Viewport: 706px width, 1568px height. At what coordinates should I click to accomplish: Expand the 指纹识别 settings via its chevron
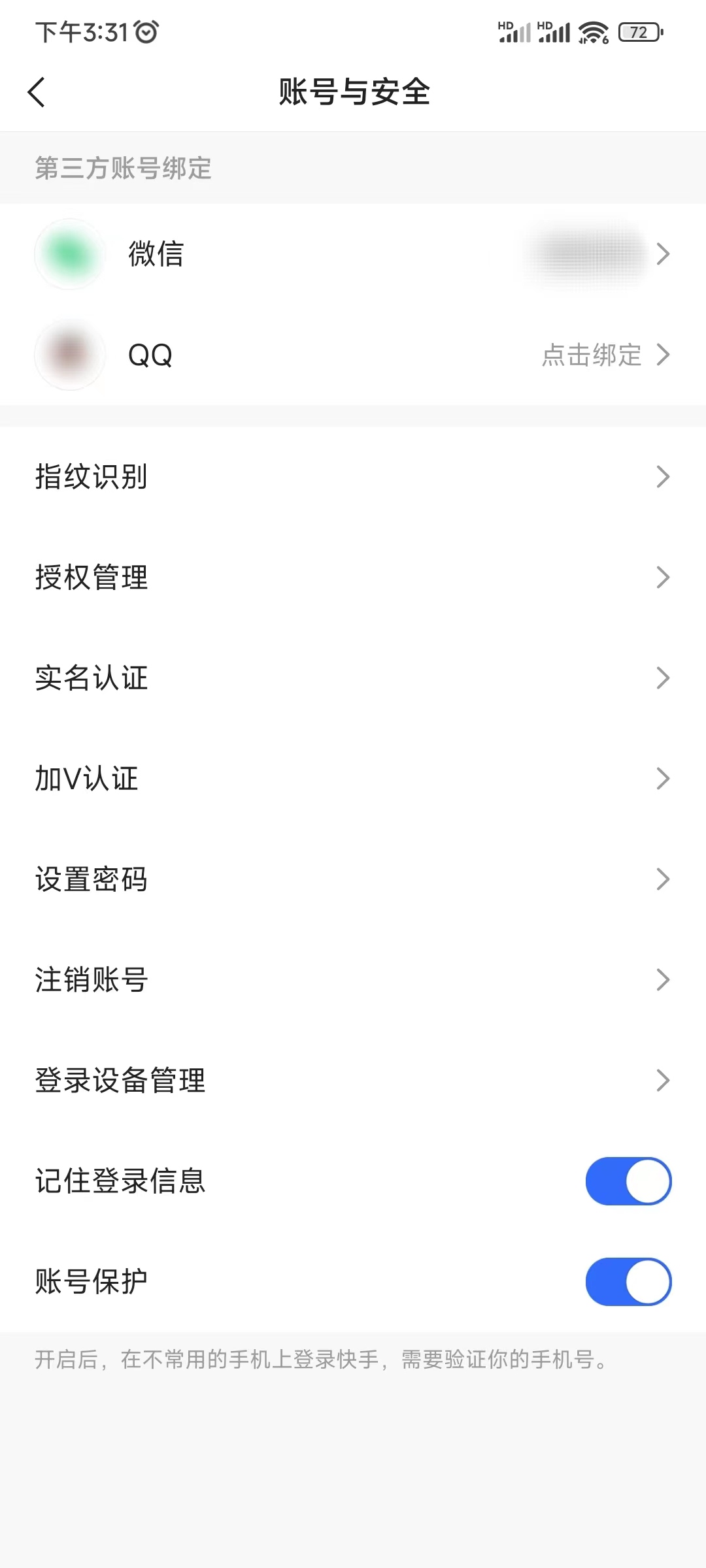pos(663,478)
